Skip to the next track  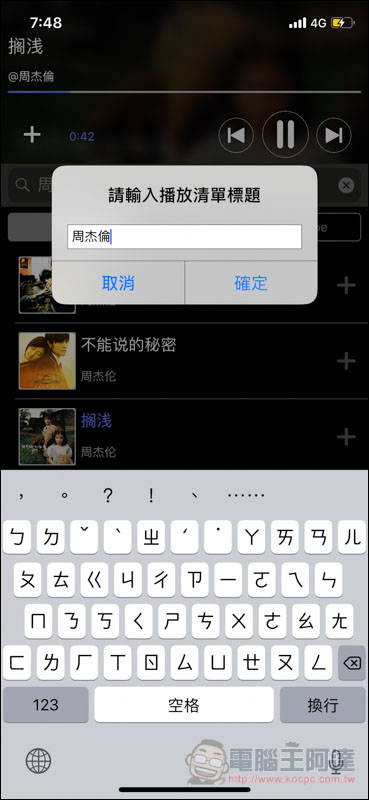tap(334, 135)
